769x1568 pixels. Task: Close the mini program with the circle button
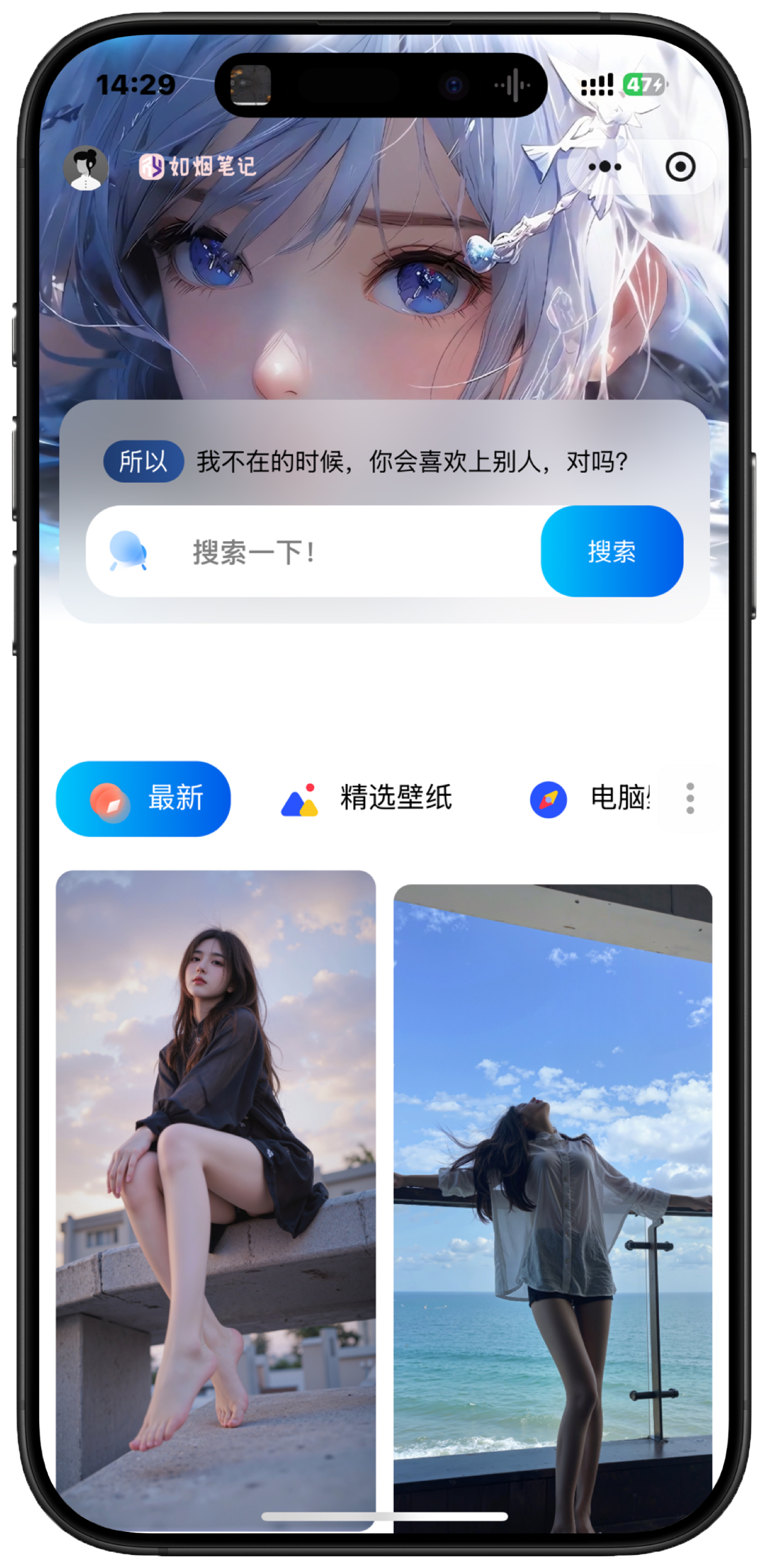point(679,167)
